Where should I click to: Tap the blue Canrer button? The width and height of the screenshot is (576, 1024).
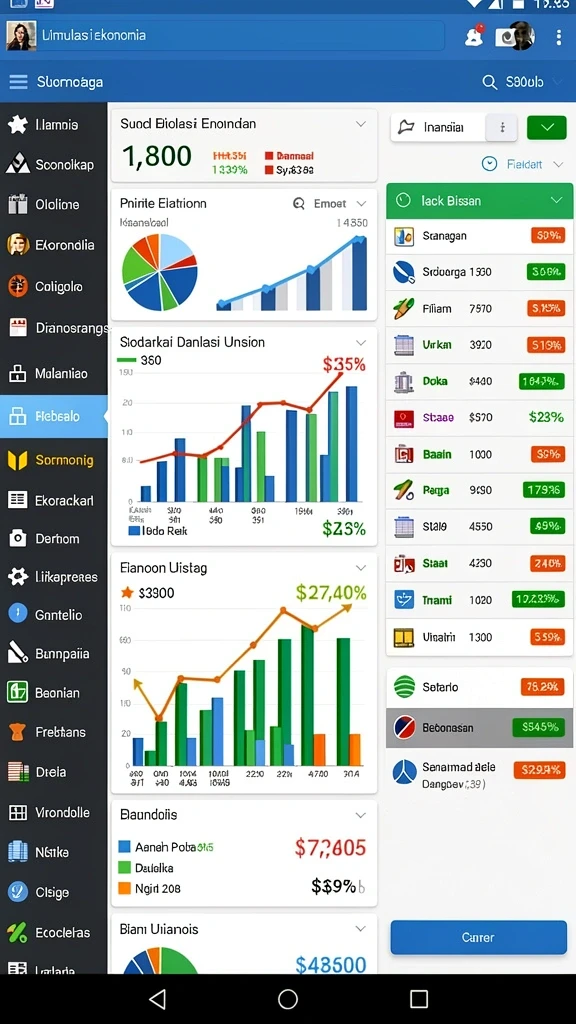479,937
